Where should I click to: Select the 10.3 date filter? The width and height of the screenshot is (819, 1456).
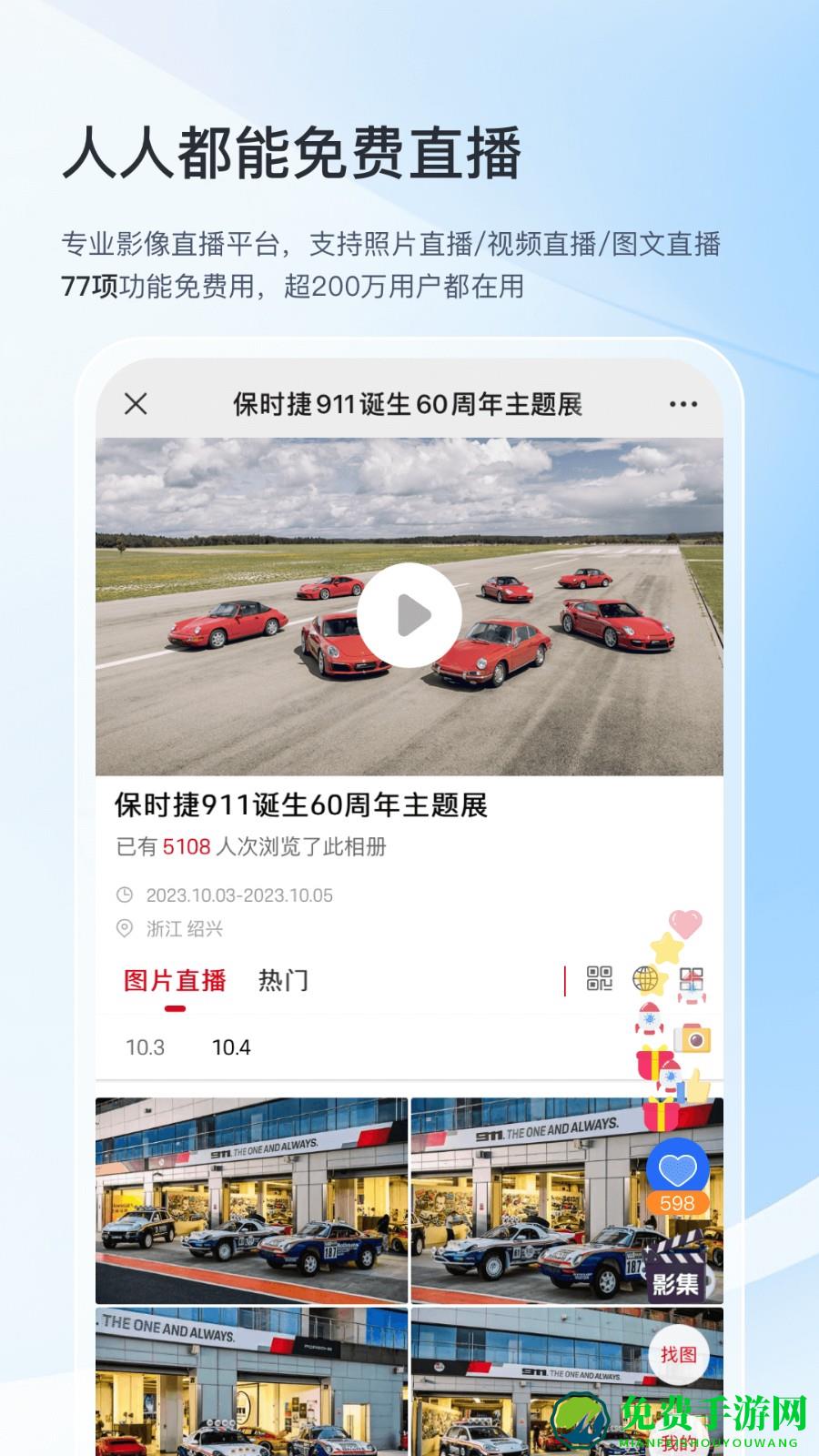coord(146,1047)
